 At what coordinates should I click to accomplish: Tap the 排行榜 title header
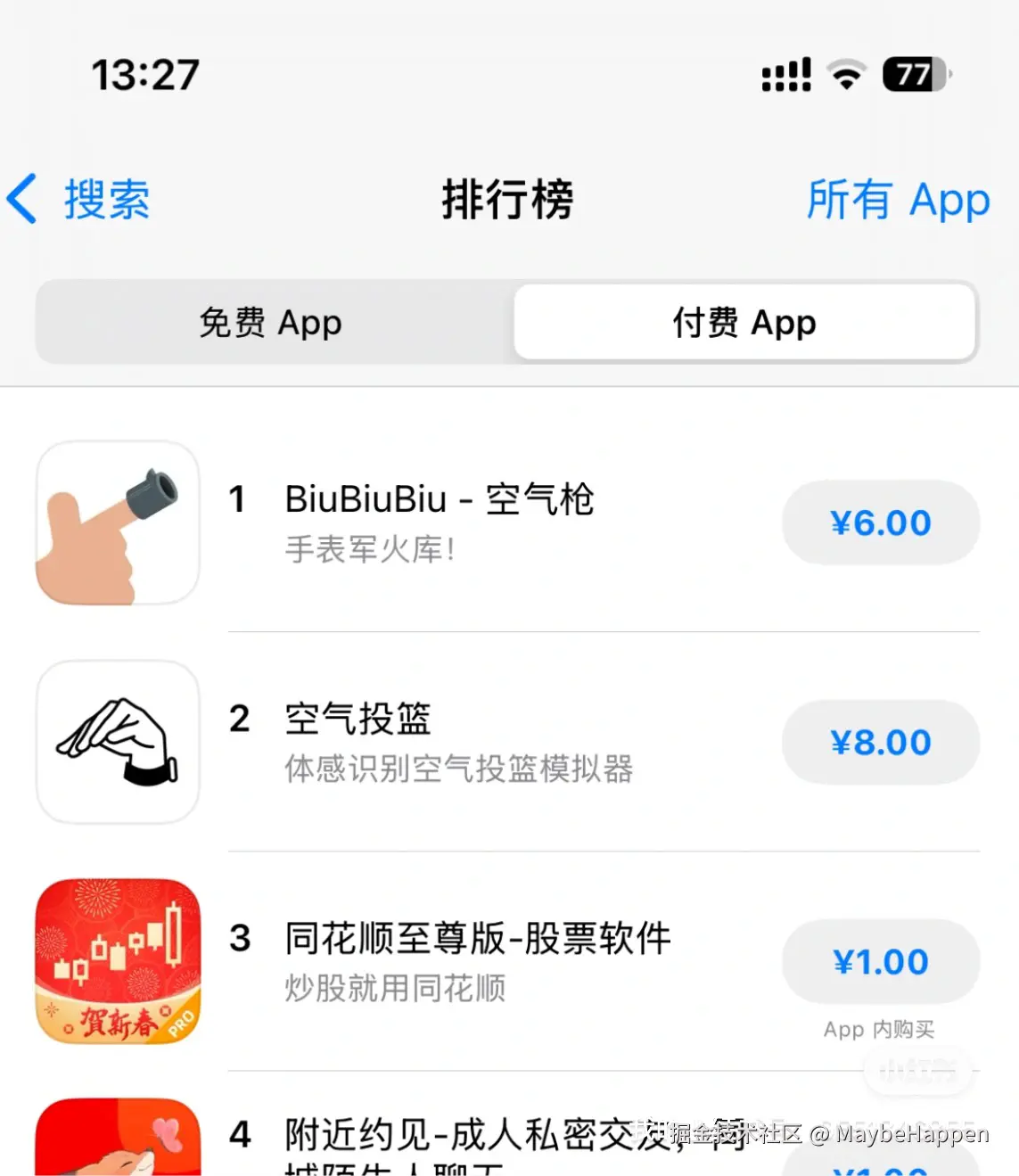508,200
